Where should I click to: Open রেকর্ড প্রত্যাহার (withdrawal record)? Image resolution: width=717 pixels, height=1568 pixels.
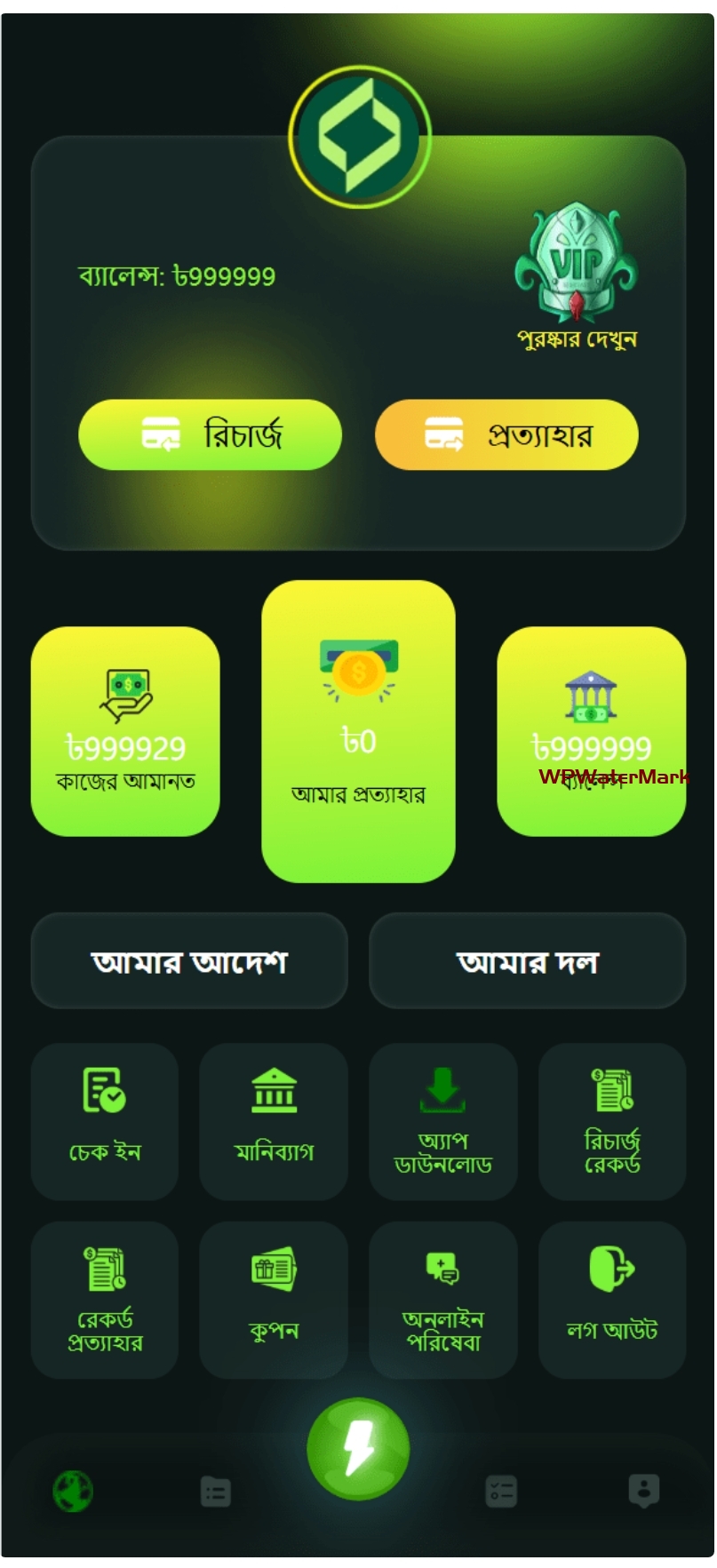(x=105, y=1299)
